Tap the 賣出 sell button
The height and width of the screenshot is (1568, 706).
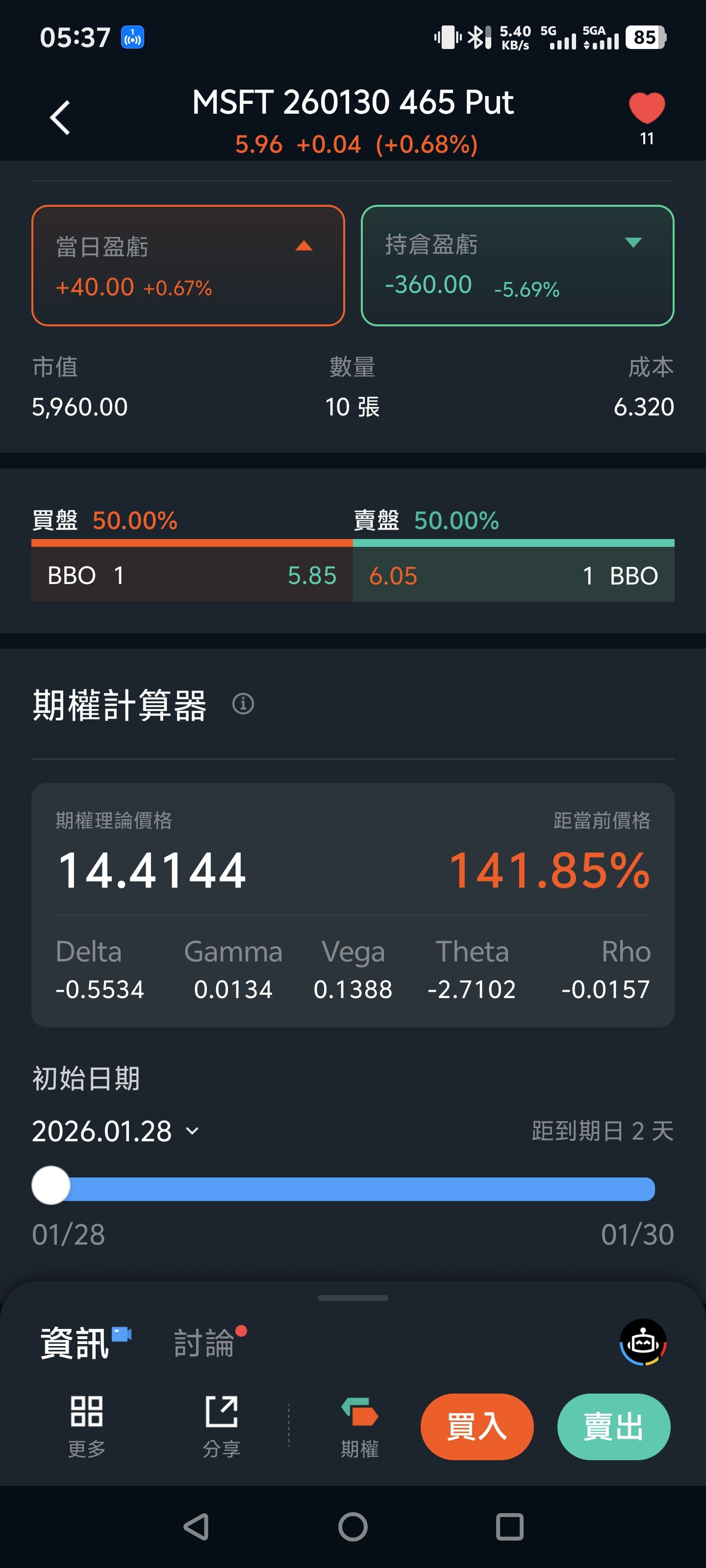pyautogui.click(x=613, y=1426)
